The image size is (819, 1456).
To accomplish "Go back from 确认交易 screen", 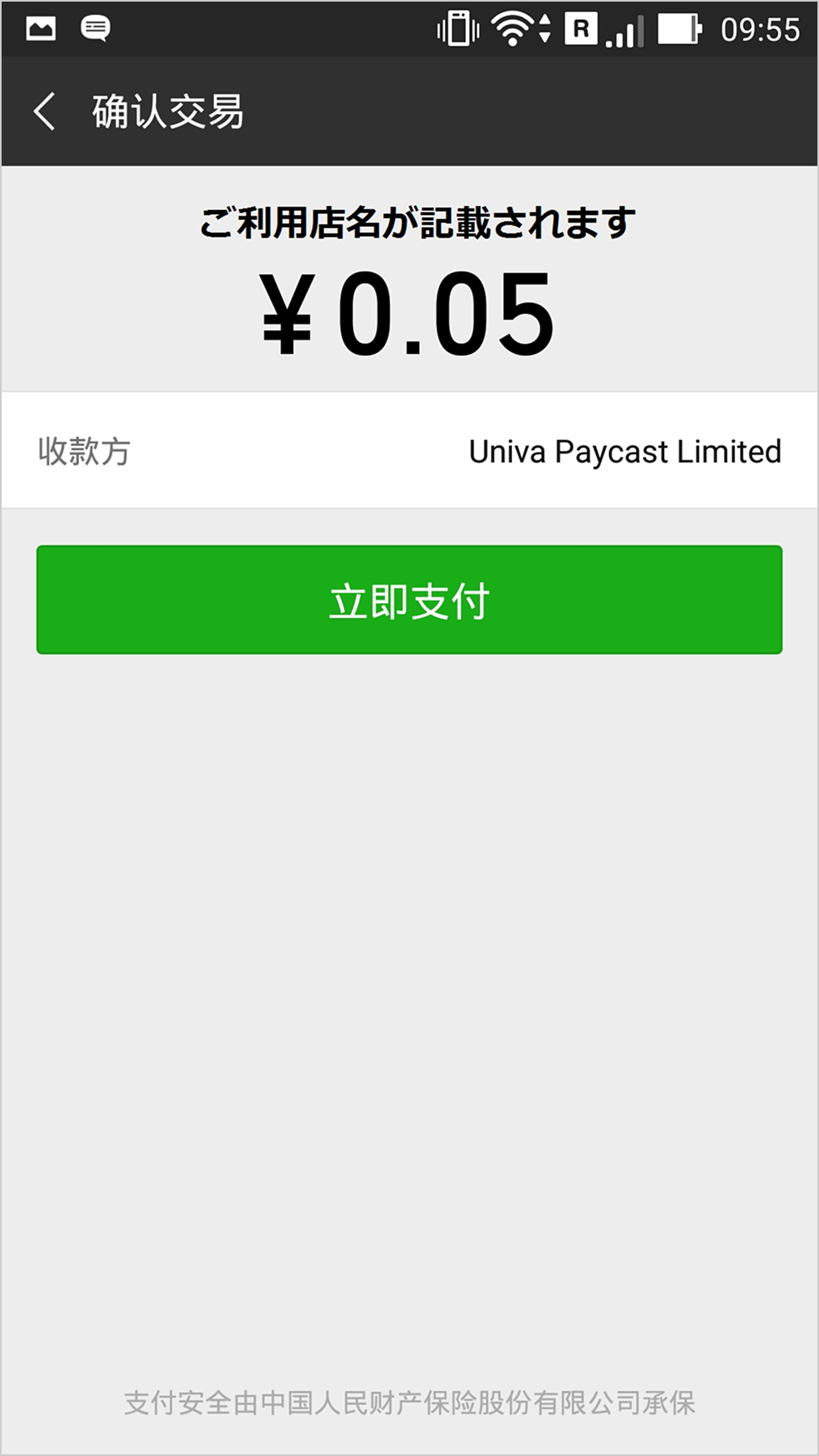I will (x=44, y=112).
